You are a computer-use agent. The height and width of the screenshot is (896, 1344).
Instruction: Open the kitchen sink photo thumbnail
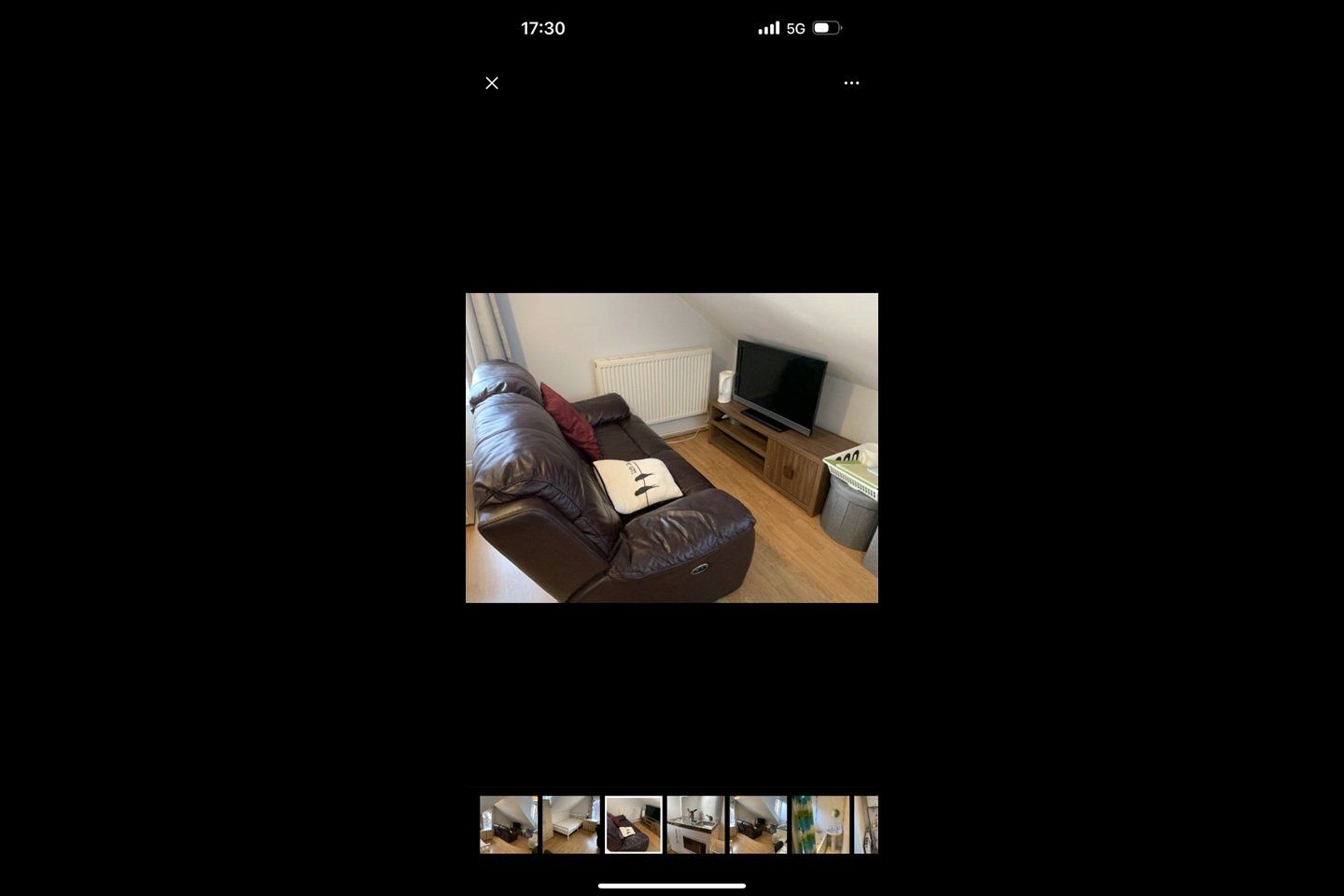coord(696,824)
